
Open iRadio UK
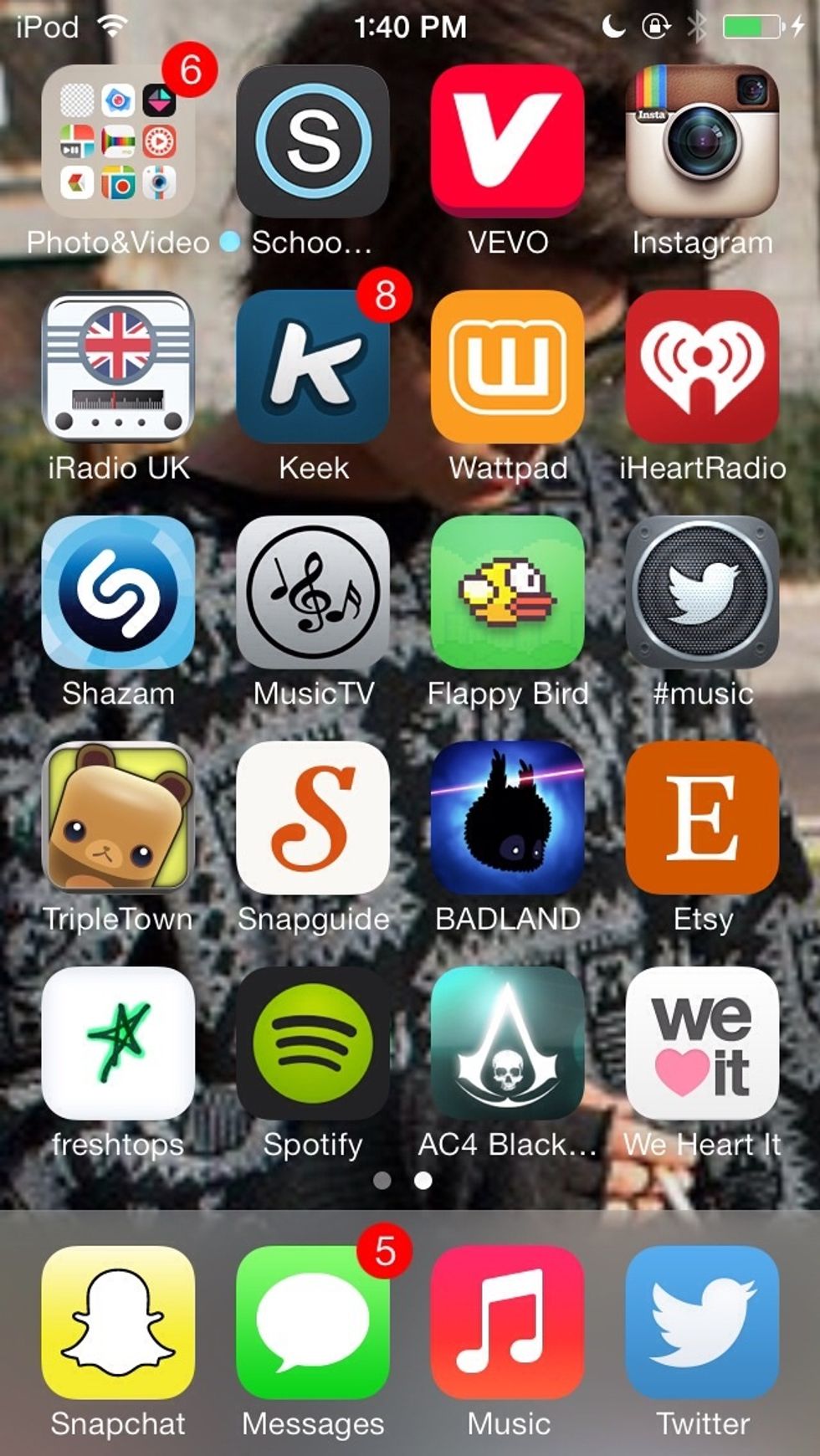point(118,368)
